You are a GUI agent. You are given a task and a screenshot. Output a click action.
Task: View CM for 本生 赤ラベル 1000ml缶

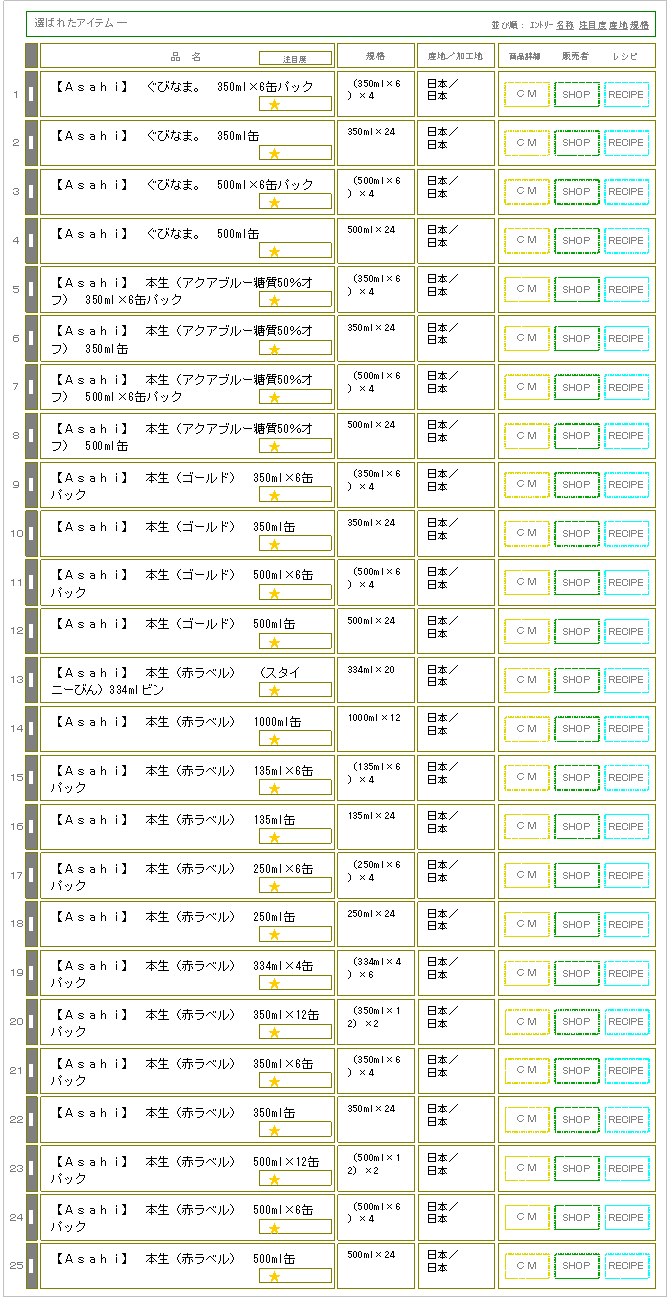527,729
